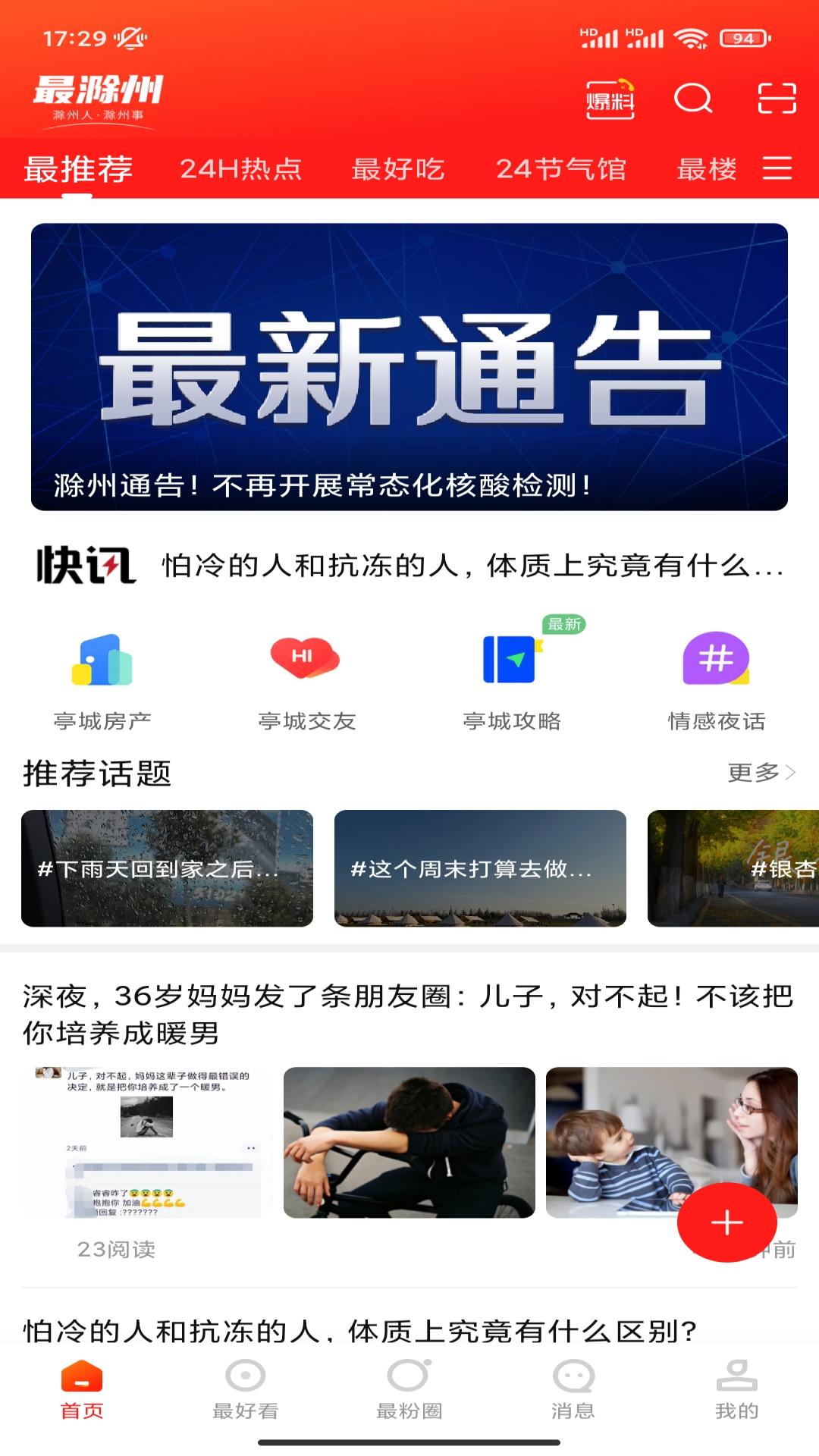Open topic #下雨天回到家之后
819x1456 pixels.
pos(167,868)
